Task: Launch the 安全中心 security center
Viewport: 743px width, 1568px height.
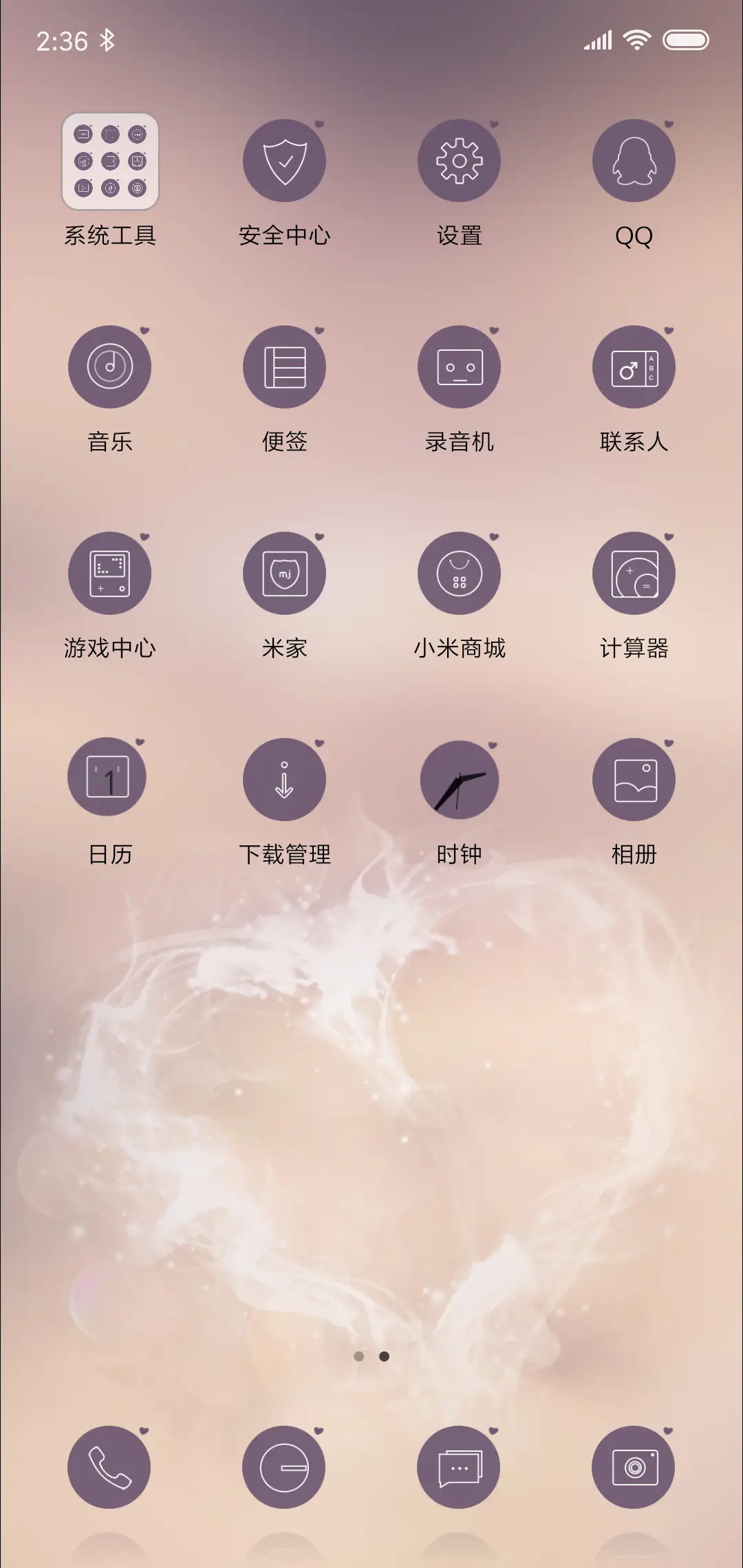Action: pyautogui.click(x=284, y=160)
